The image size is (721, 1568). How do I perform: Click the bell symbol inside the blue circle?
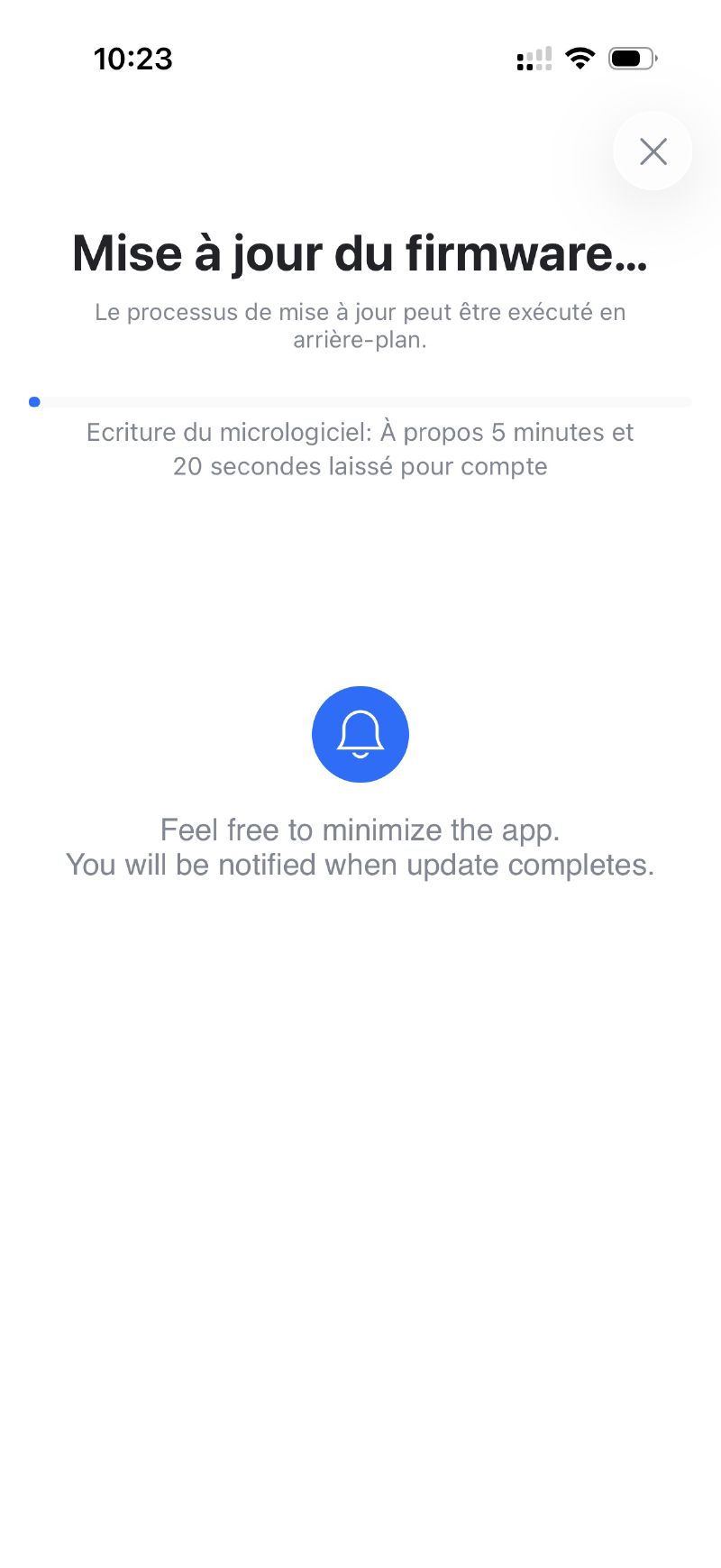click(x=360, y=732)
